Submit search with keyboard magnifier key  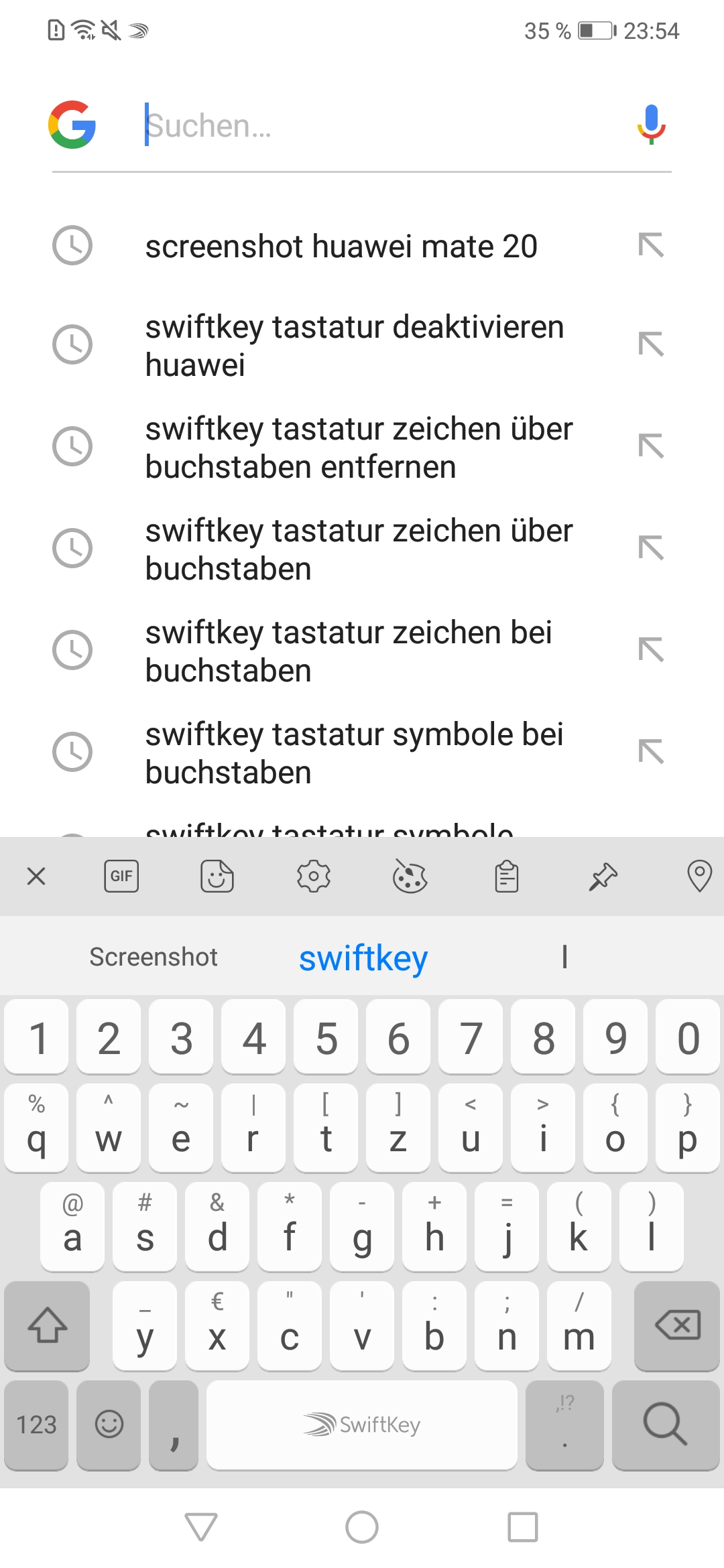pos(665,1424)
